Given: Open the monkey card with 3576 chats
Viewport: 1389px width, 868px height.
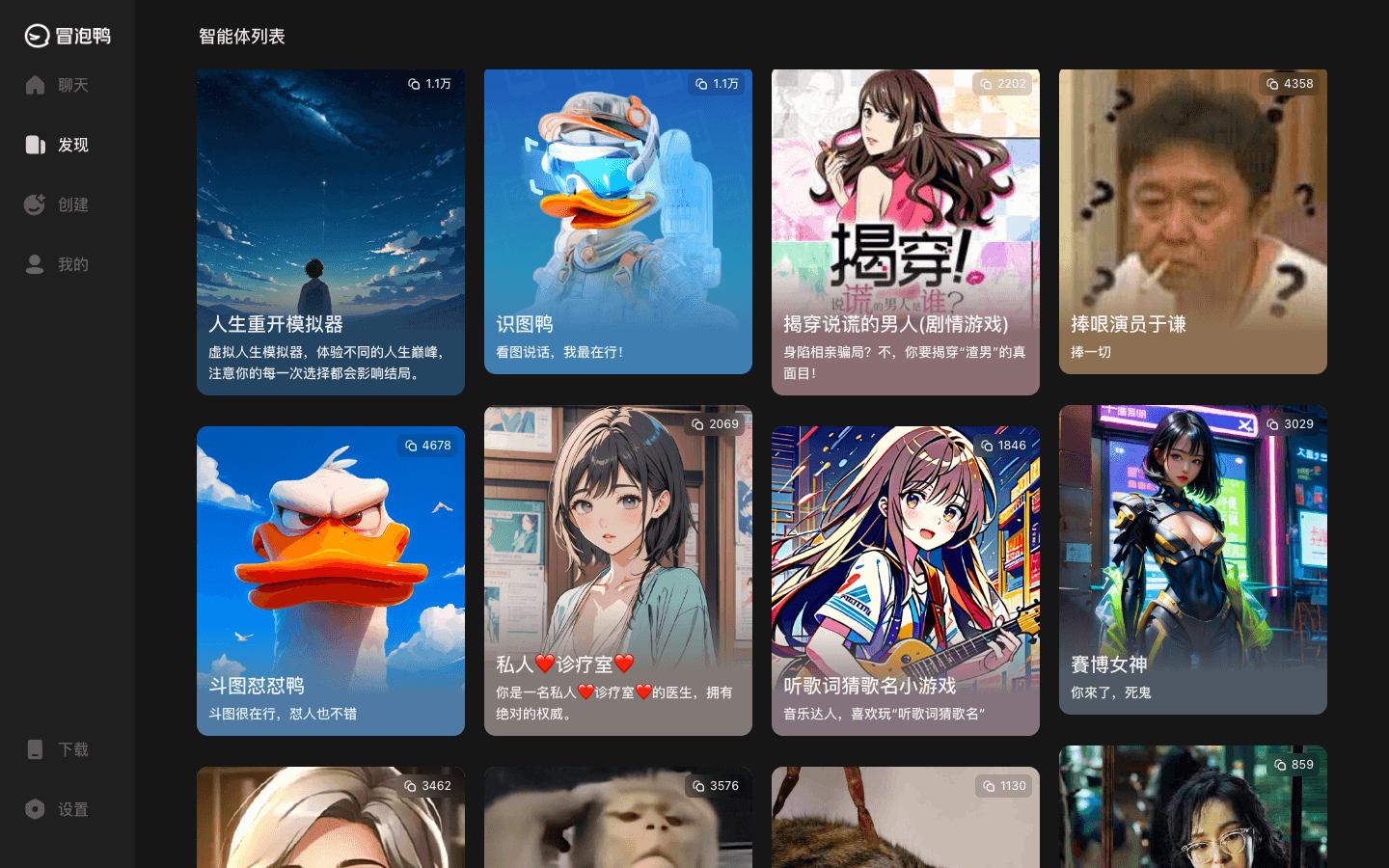Looking at the screenshot, I should coord(617,820).
